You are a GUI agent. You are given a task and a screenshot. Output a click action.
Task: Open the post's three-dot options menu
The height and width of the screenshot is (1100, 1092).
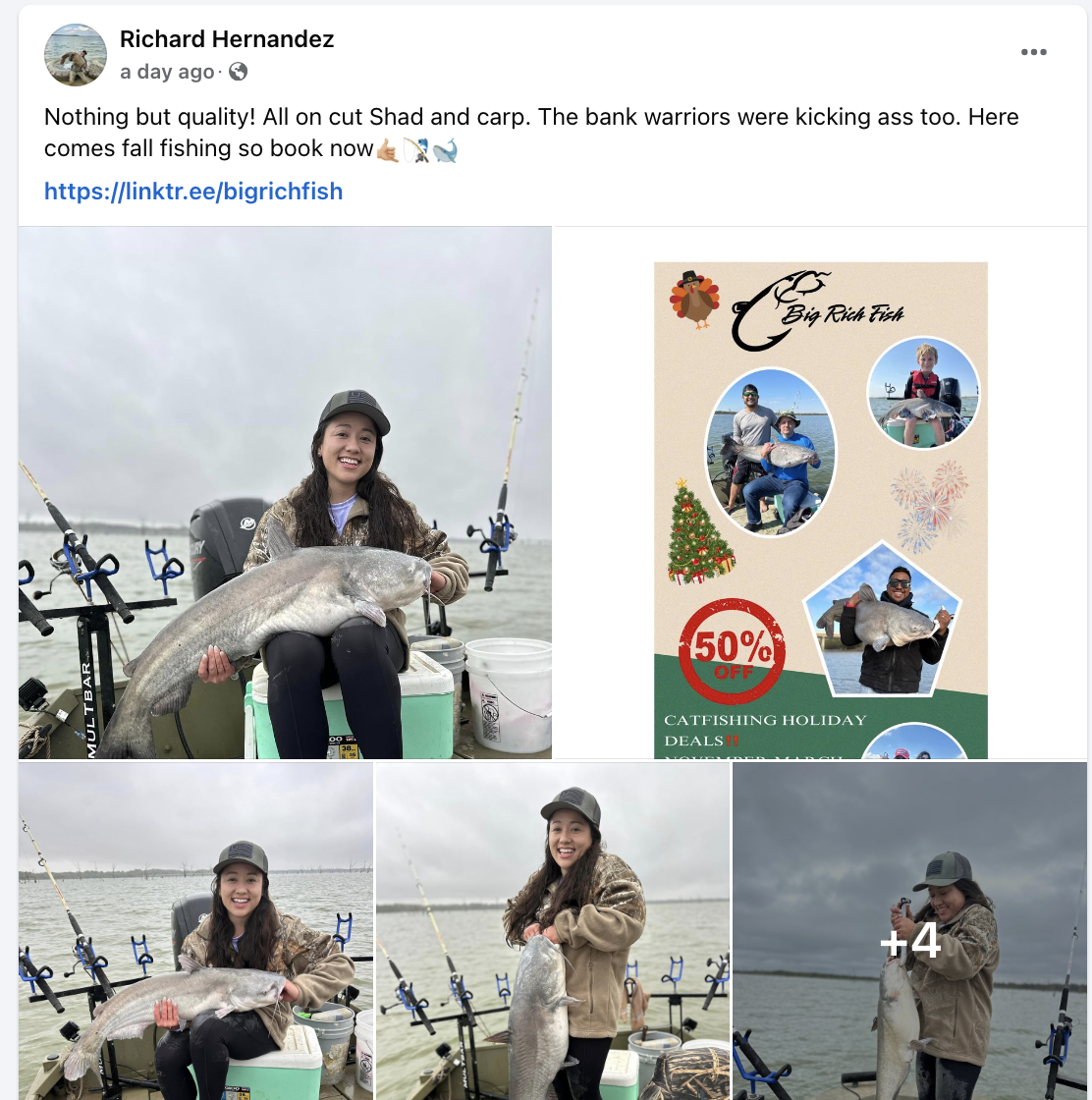[1033, 53]
